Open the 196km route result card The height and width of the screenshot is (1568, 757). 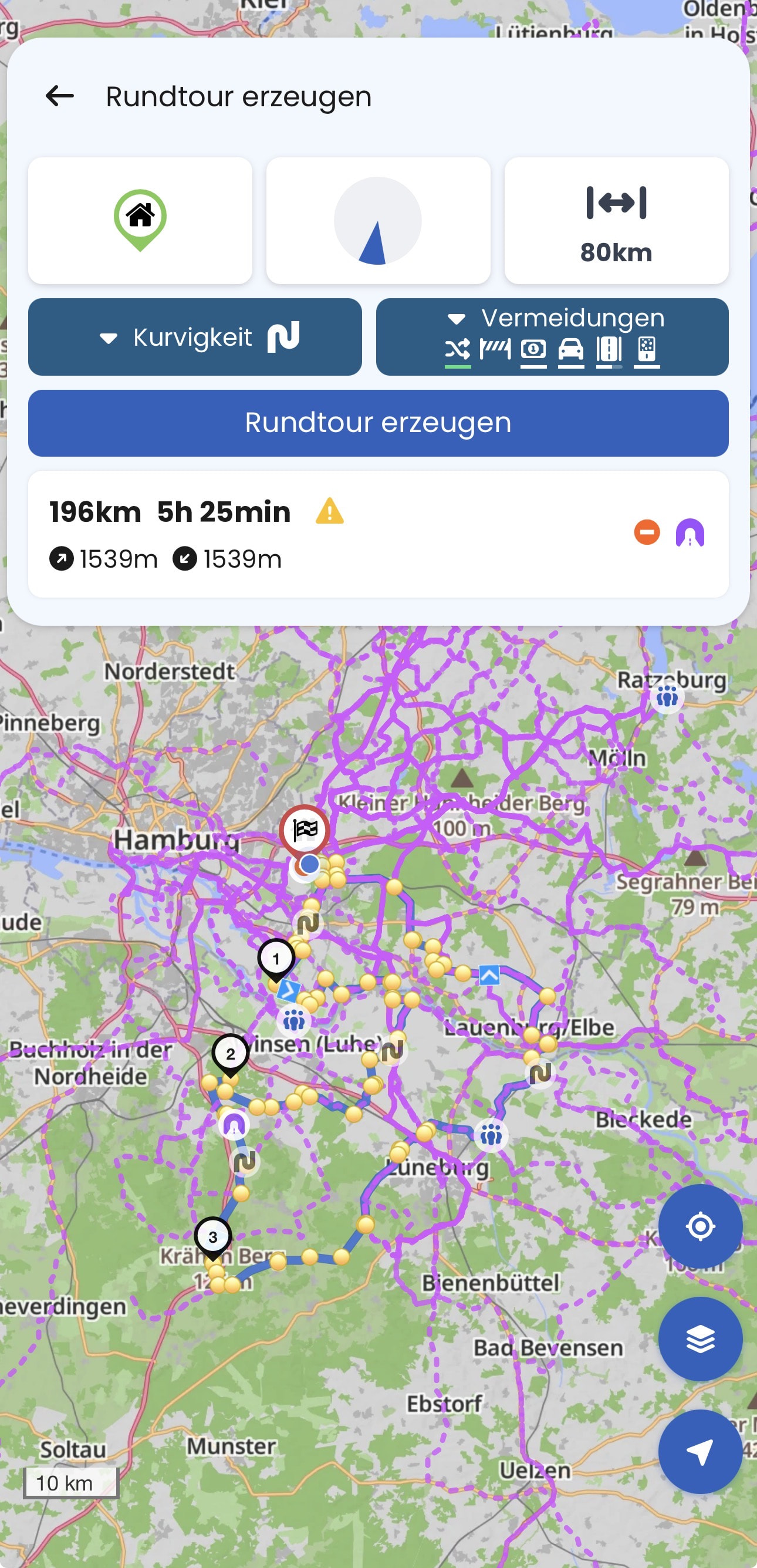pyautogui.click(x=378, y=534)
